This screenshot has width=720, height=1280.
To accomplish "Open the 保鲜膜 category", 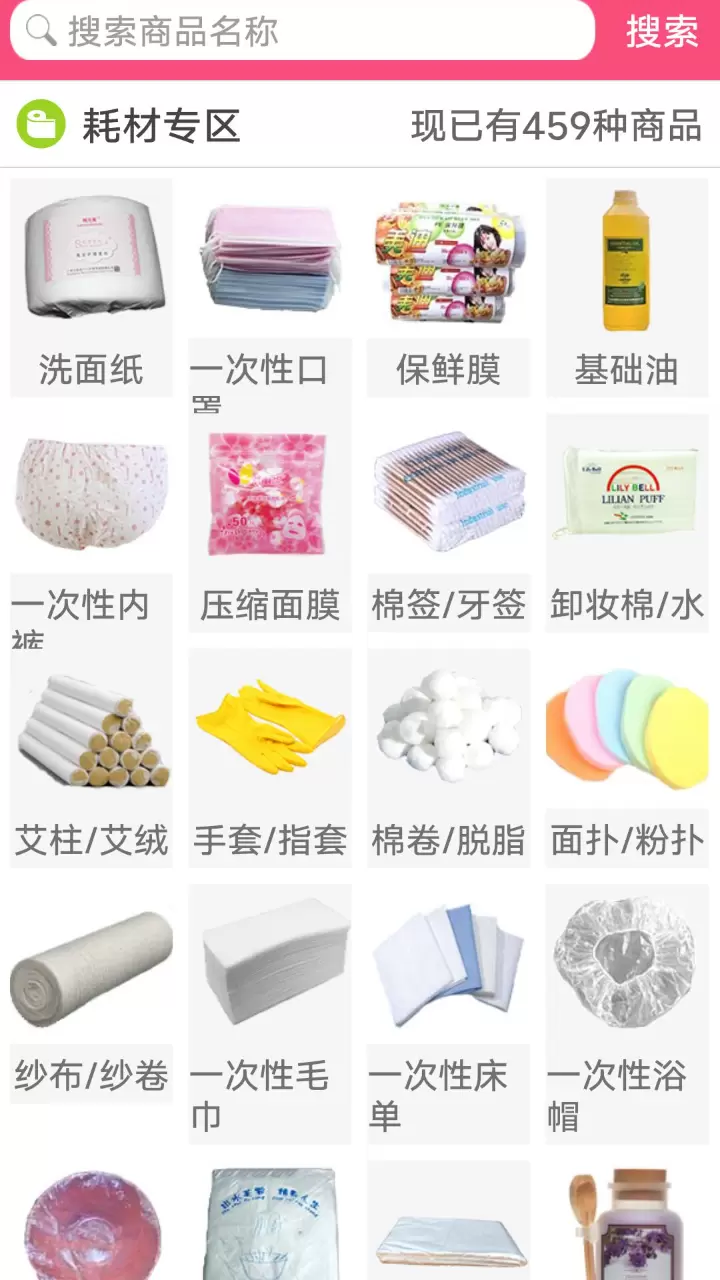I will point(448,288).
